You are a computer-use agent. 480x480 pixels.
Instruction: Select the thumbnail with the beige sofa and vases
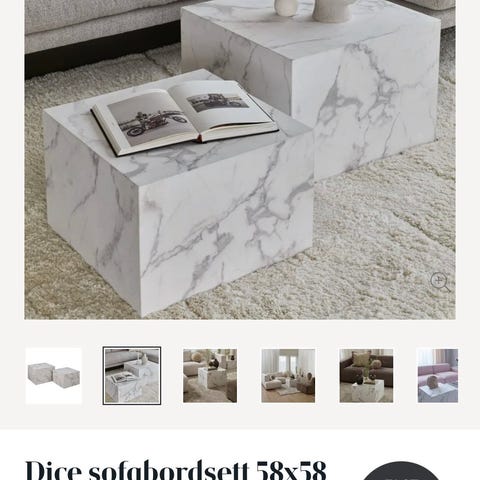click(210, 376)
